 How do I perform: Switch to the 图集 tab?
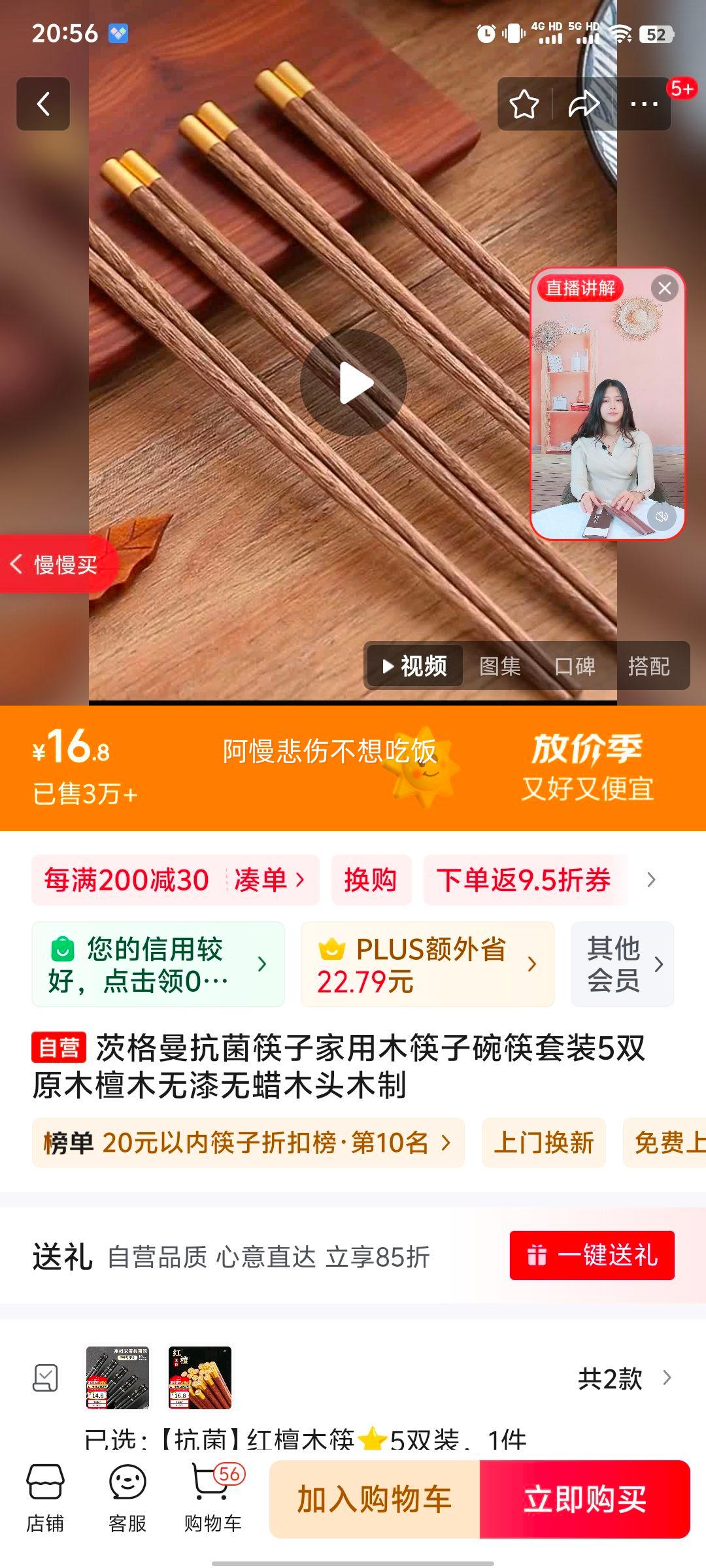(x=499, y=666)
